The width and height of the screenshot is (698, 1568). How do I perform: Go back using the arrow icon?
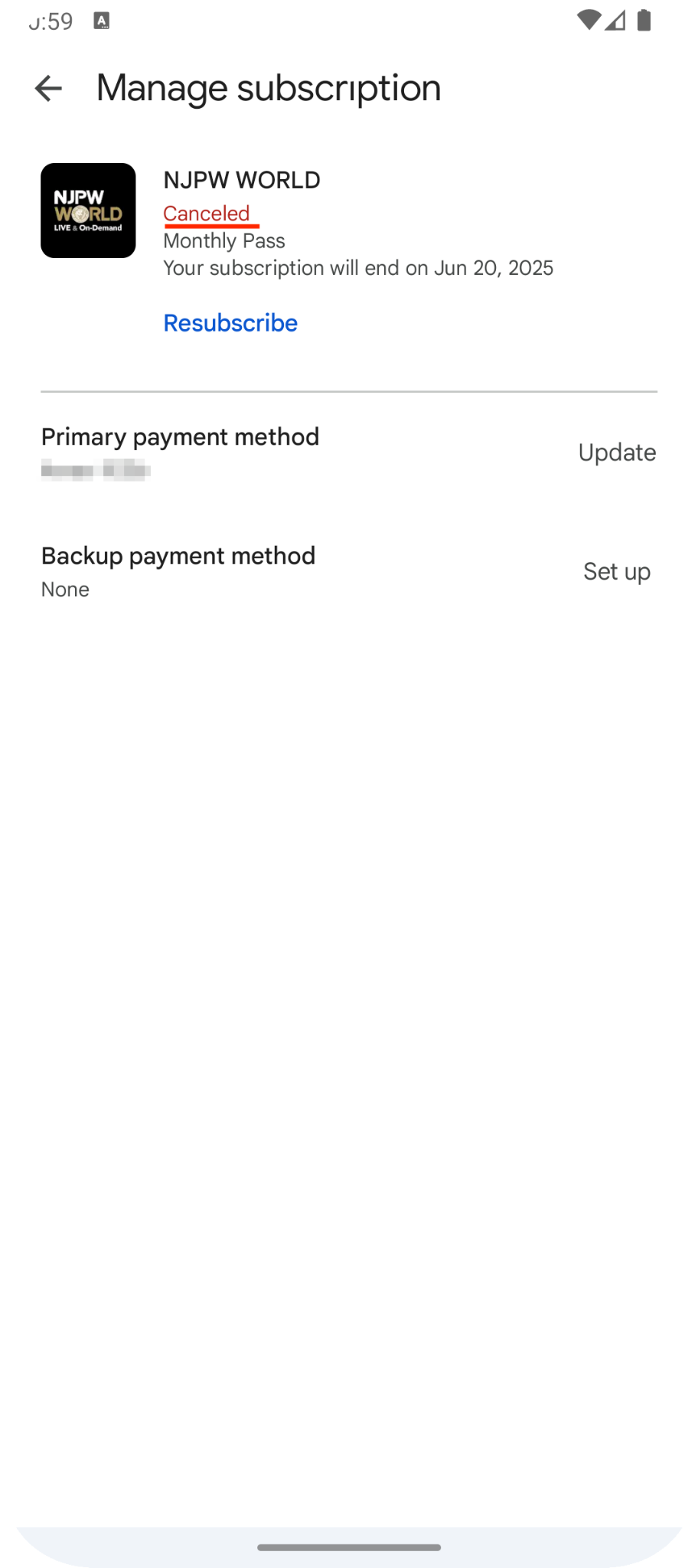click(x=48, y=88)
